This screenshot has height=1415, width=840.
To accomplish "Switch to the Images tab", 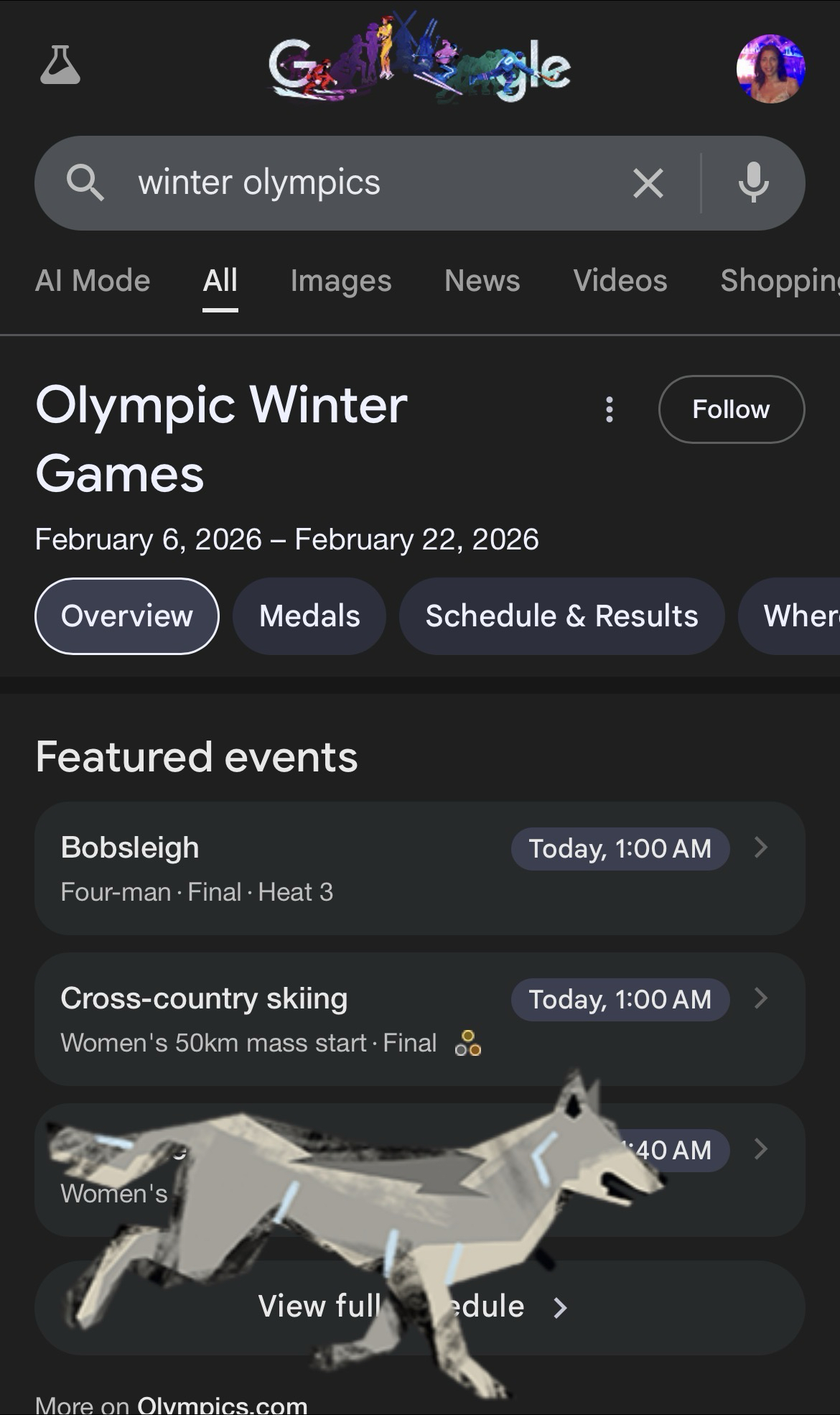I will [x=341, y=281].
